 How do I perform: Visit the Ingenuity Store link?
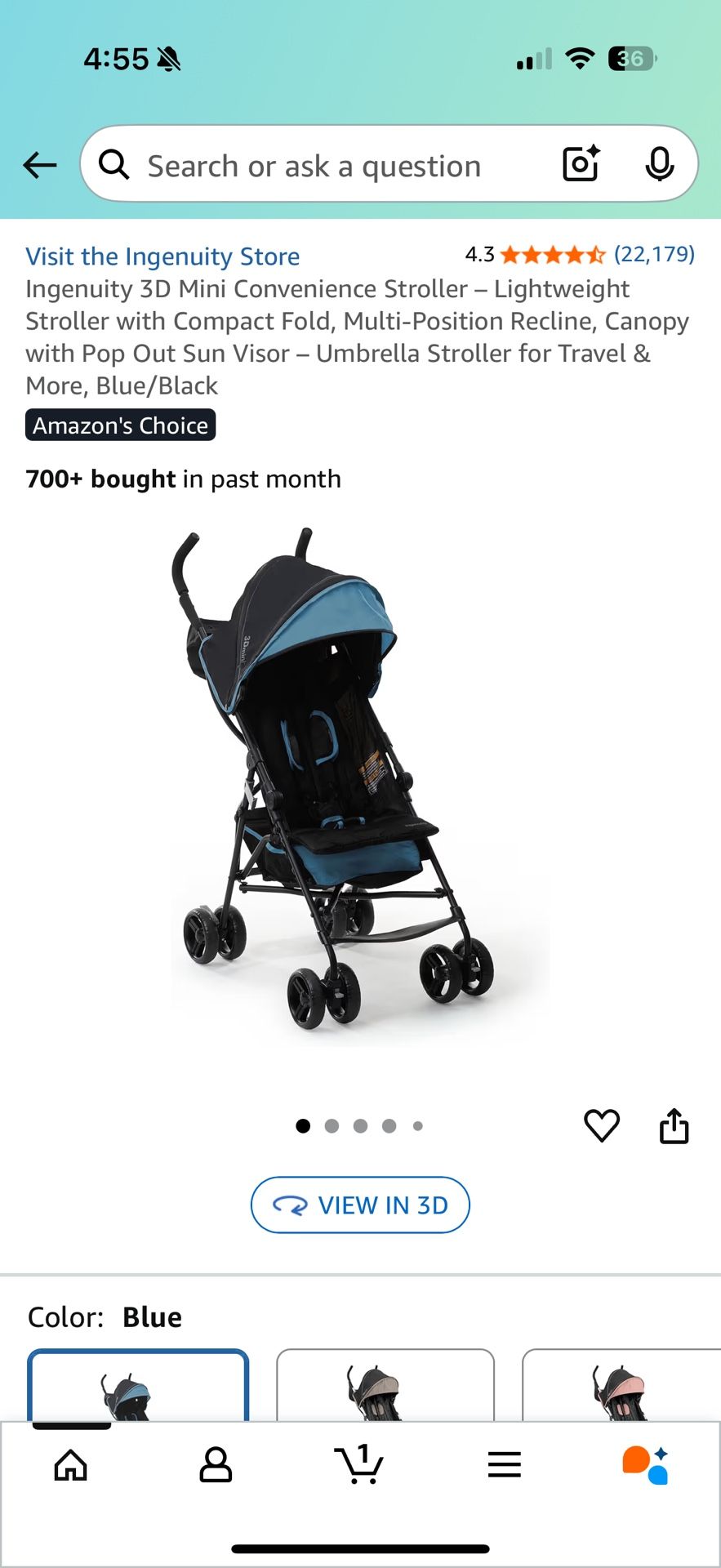(162, 256)
